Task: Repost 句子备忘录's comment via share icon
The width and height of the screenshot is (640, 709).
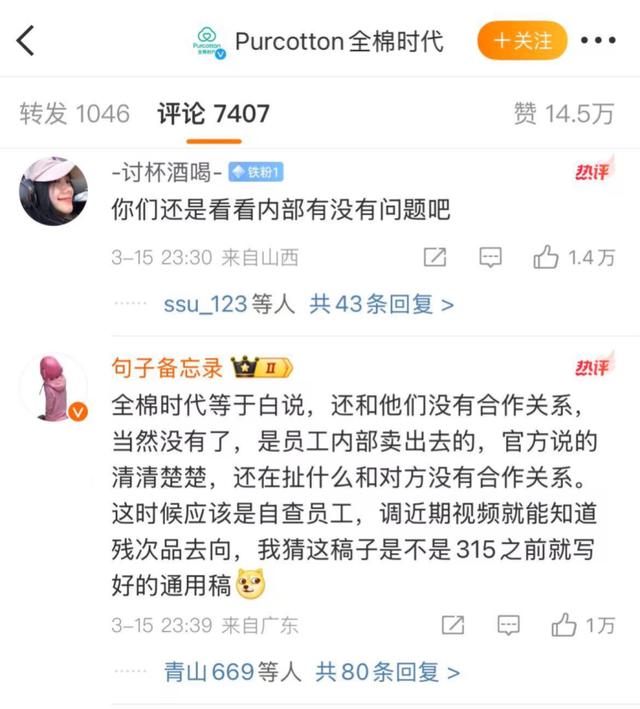Action: point(452,625)
